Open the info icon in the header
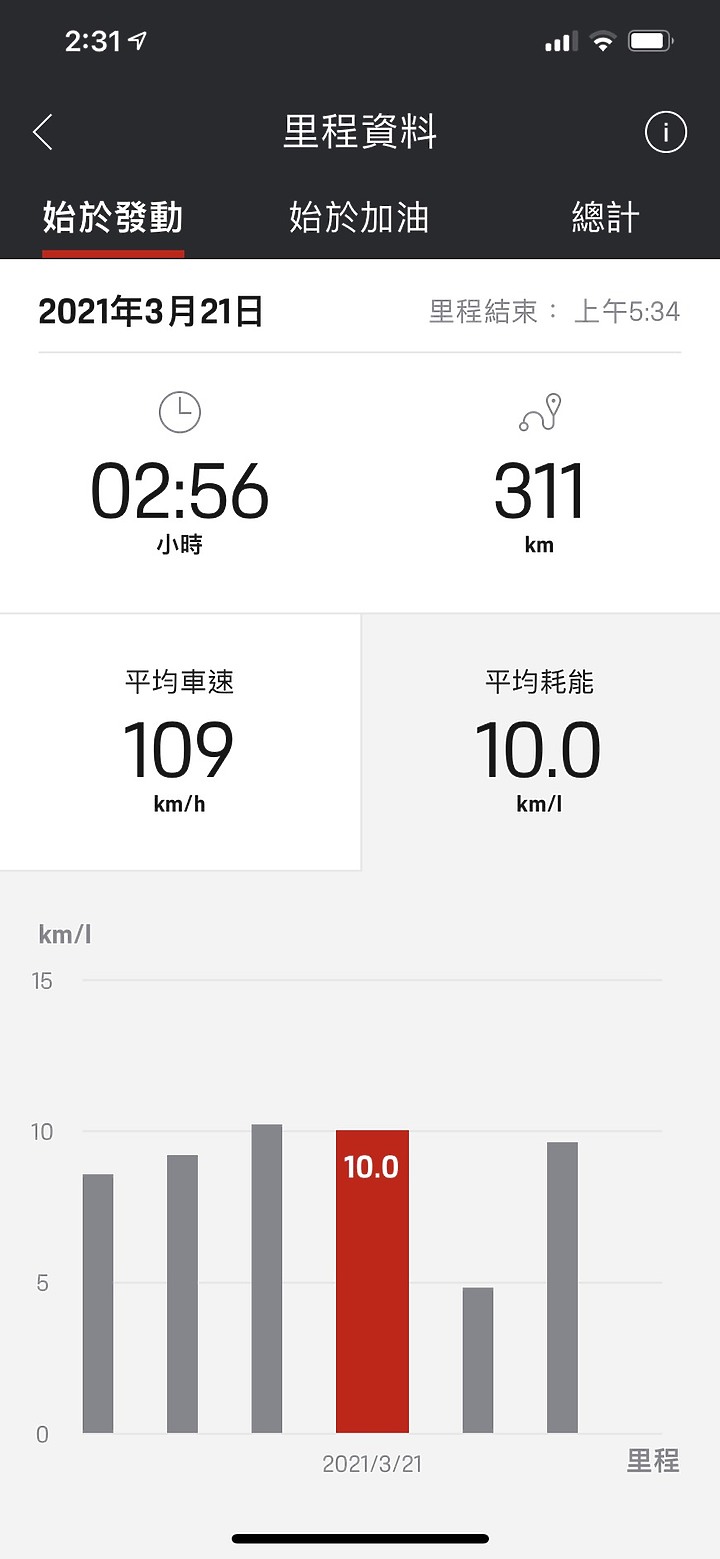720x1559 pixels. [x=665, y=132]
